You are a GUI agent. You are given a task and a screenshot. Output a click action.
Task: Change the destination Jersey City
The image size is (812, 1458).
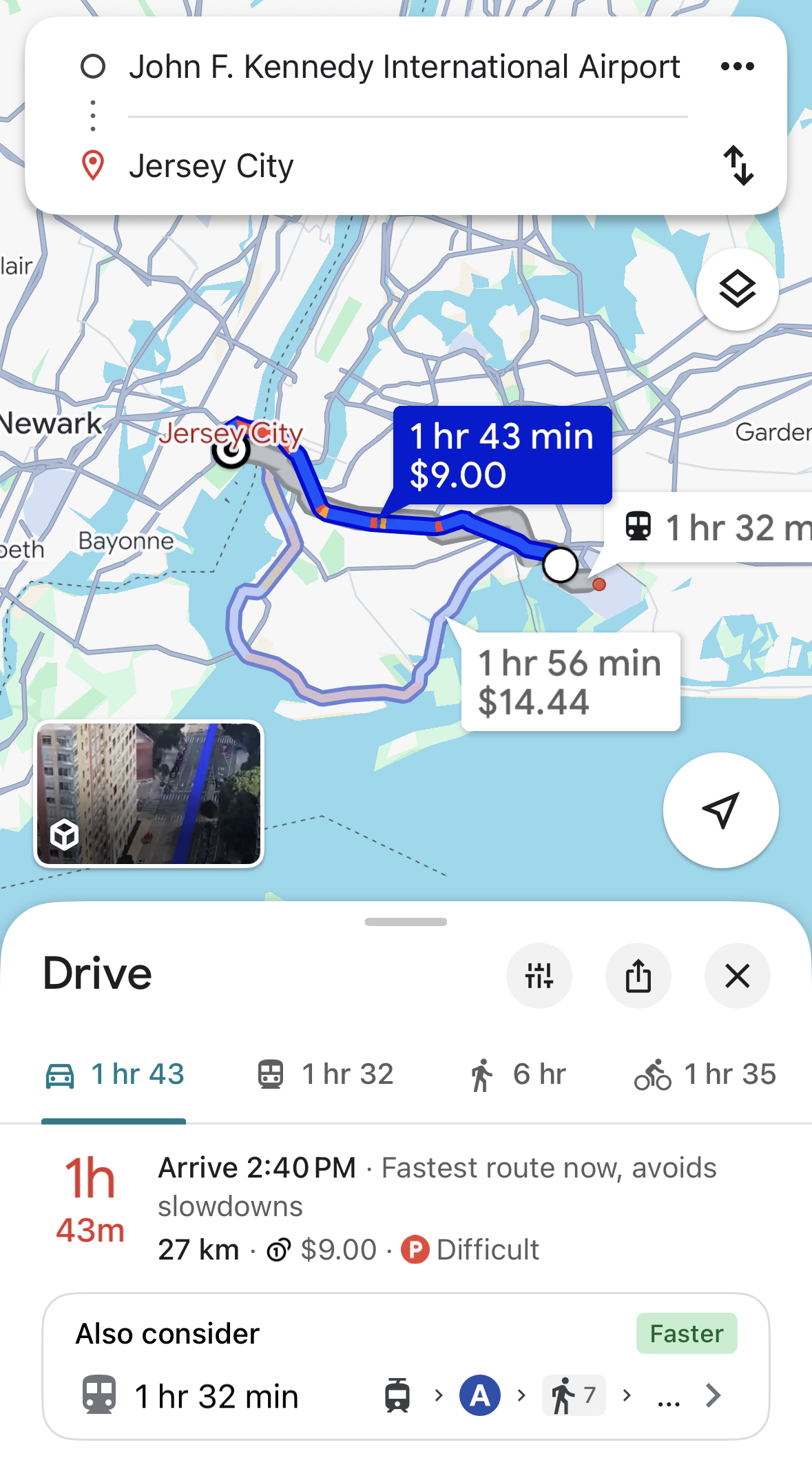(x=404, y=166)
